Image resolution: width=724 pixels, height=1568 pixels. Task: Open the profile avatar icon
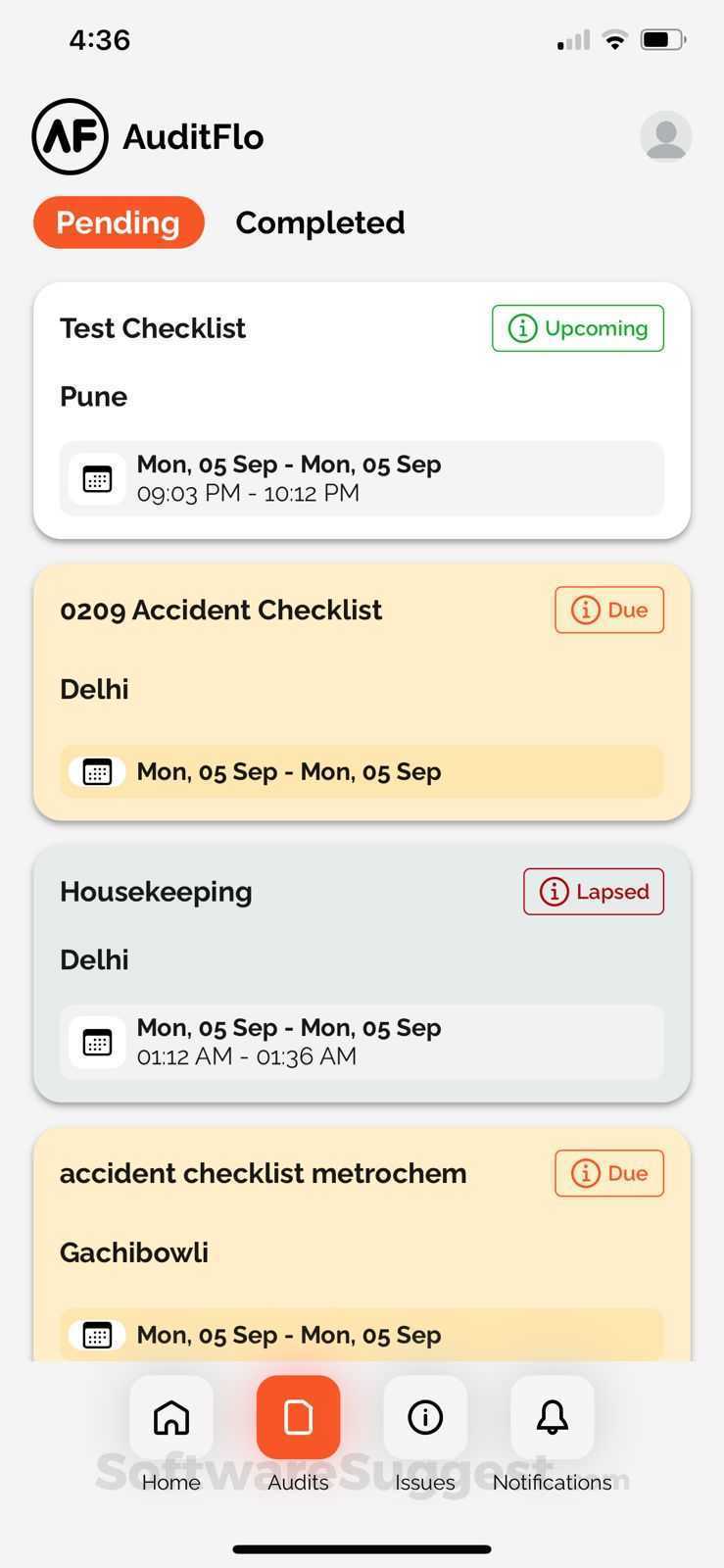coord(664,136)
